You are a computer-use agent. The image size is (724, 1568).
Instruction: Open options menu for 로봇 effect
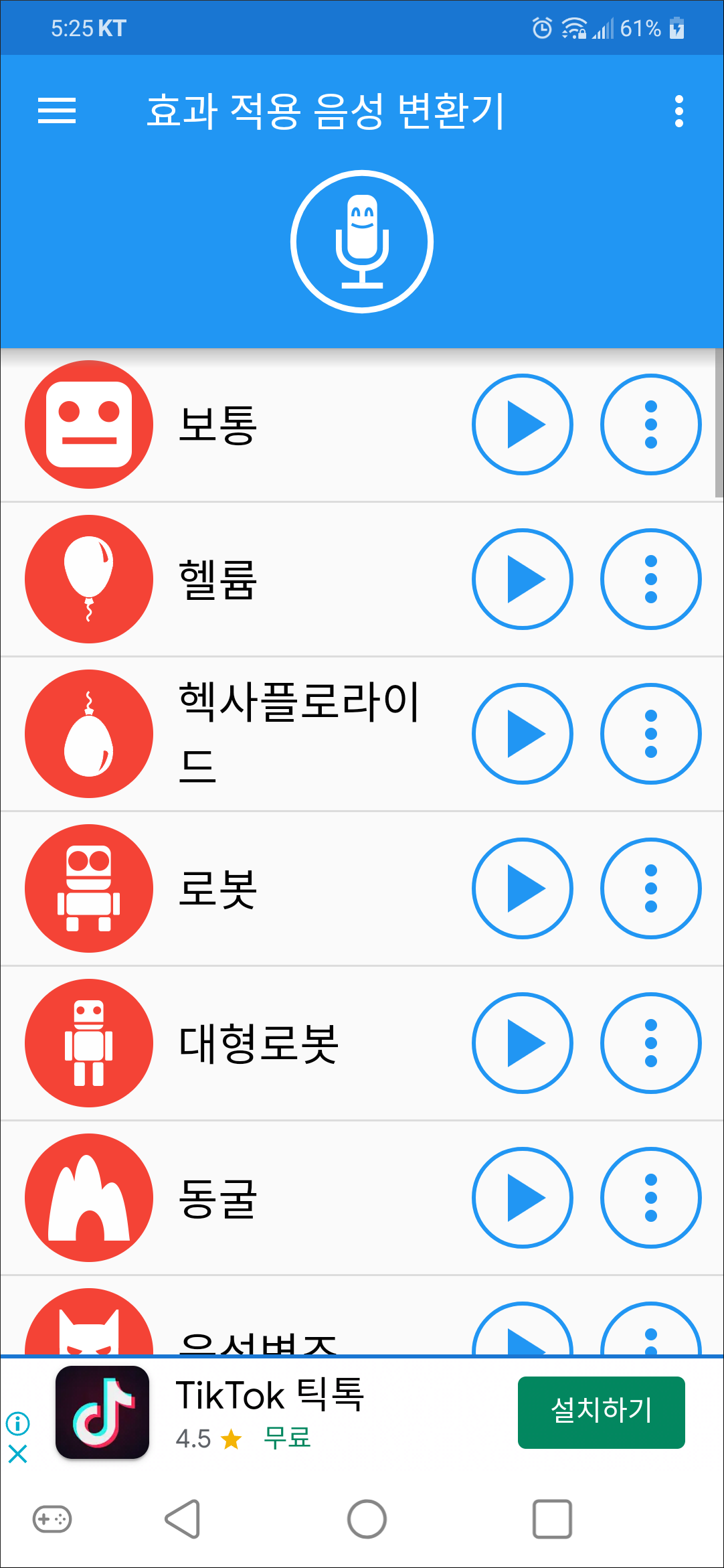tap(650, 889)
